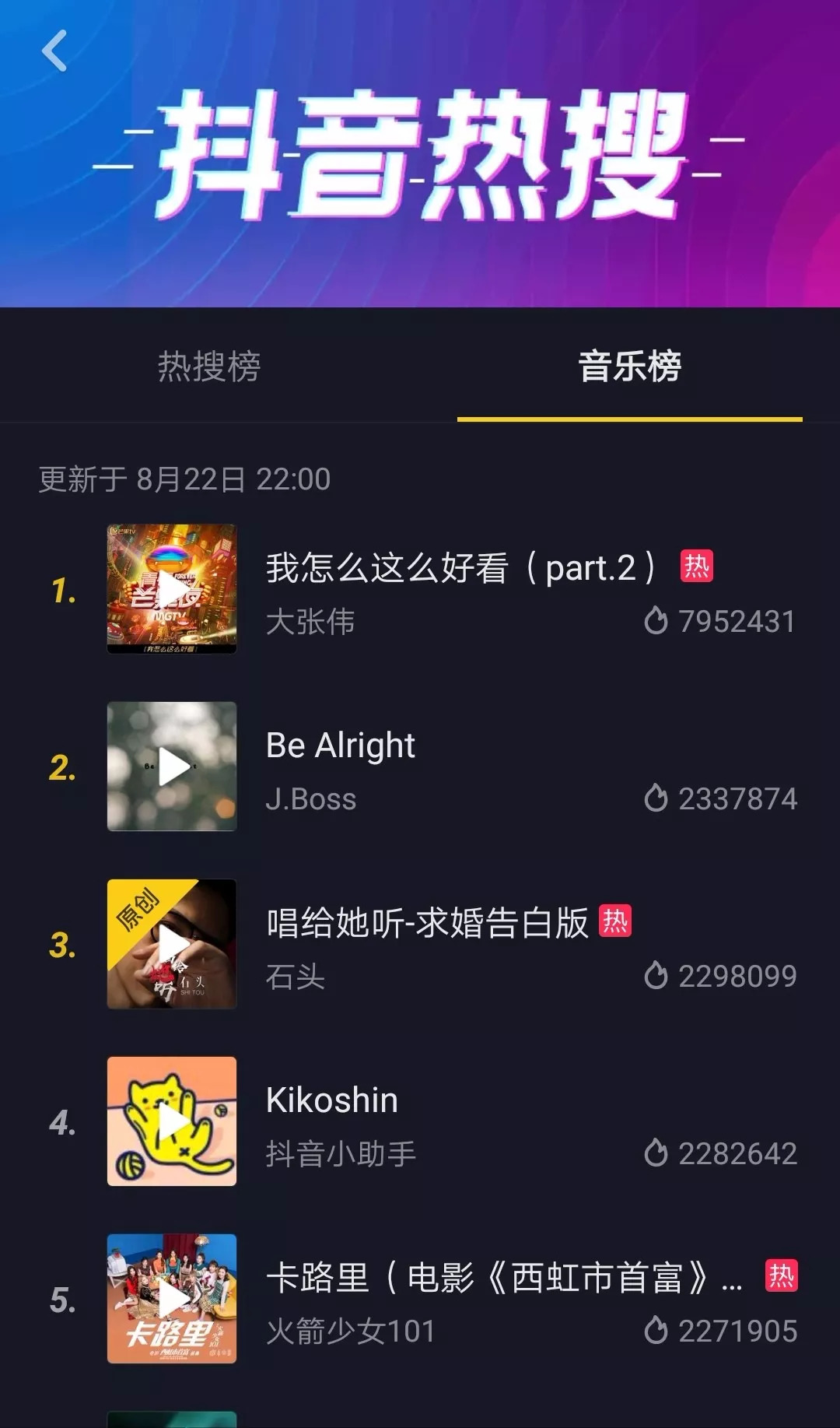Play the 卡路里 movie theme song
Viewport: 840px width, 1428px height.
172,1300
